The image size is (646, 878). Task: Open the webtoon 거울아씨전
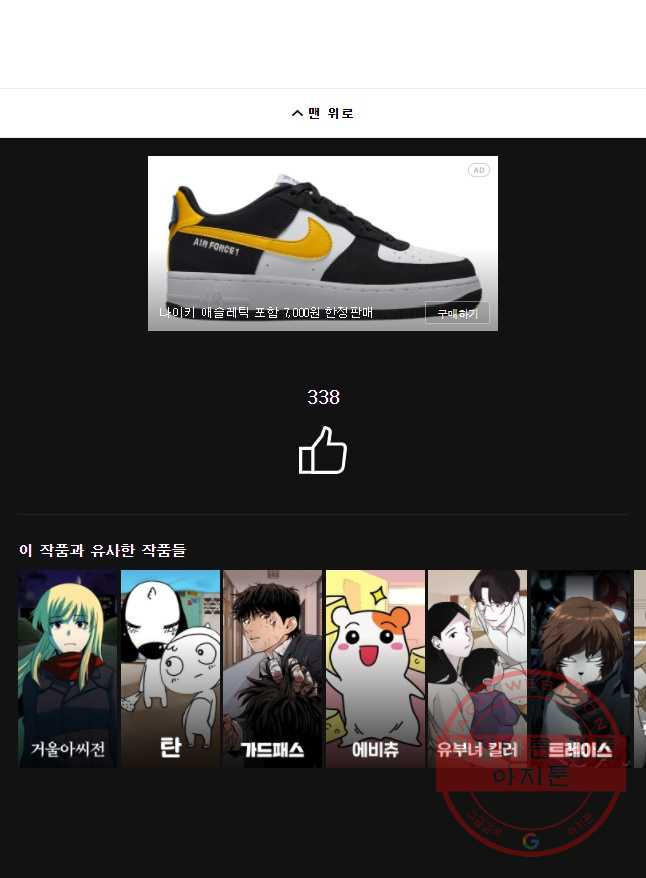pos(68,668)
